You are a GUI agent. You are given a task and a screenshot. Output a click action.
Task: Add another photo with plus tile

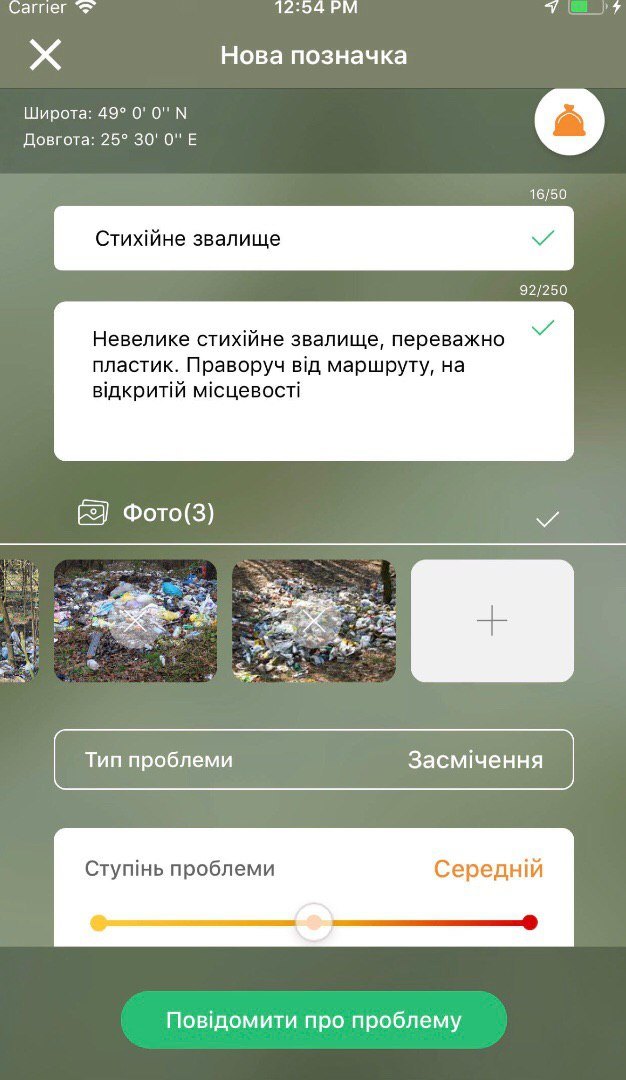click(x=492, y=621)
